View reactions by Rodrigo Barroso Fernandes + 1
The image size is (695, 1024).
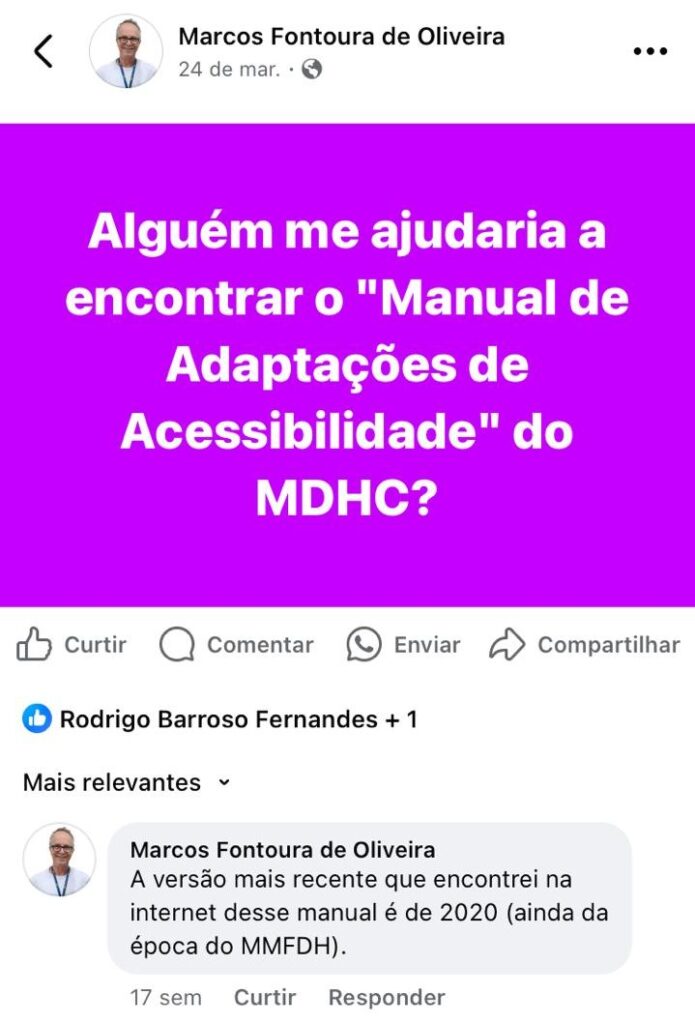pos(220,718)
